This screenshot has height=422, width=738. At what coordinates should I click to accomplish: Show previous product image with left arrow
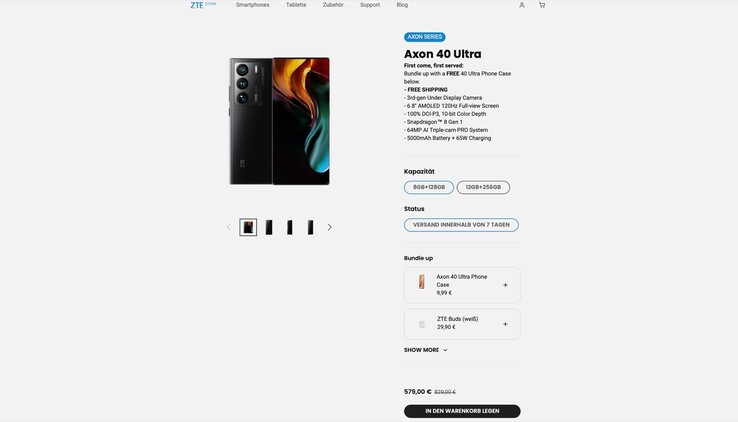[228, 227]
